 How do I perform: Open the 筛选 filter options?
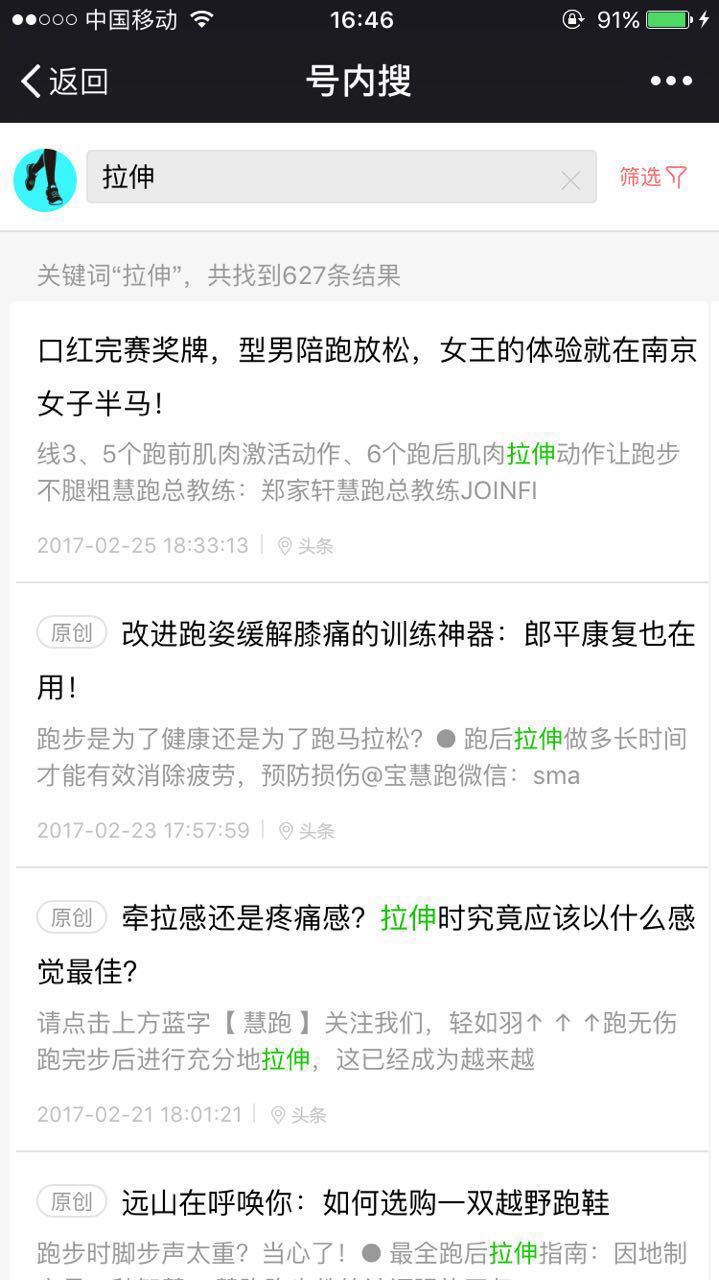pos(652,177)
